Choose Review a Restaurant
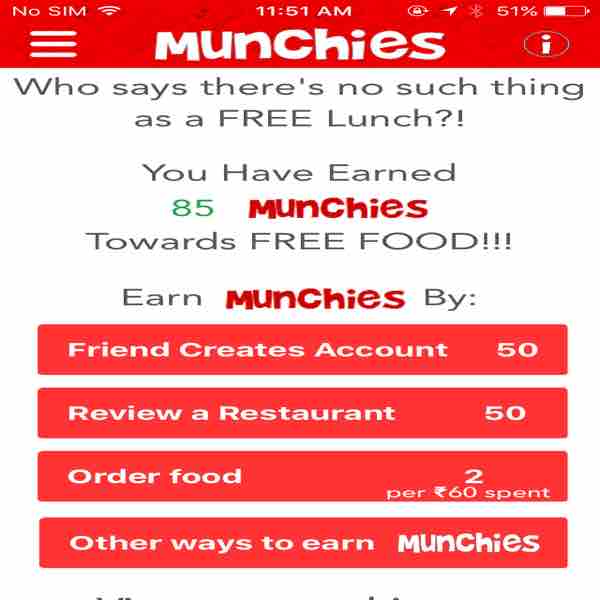Image resolution: width=600 pixels, height=600 pixels. coord(302,413)
